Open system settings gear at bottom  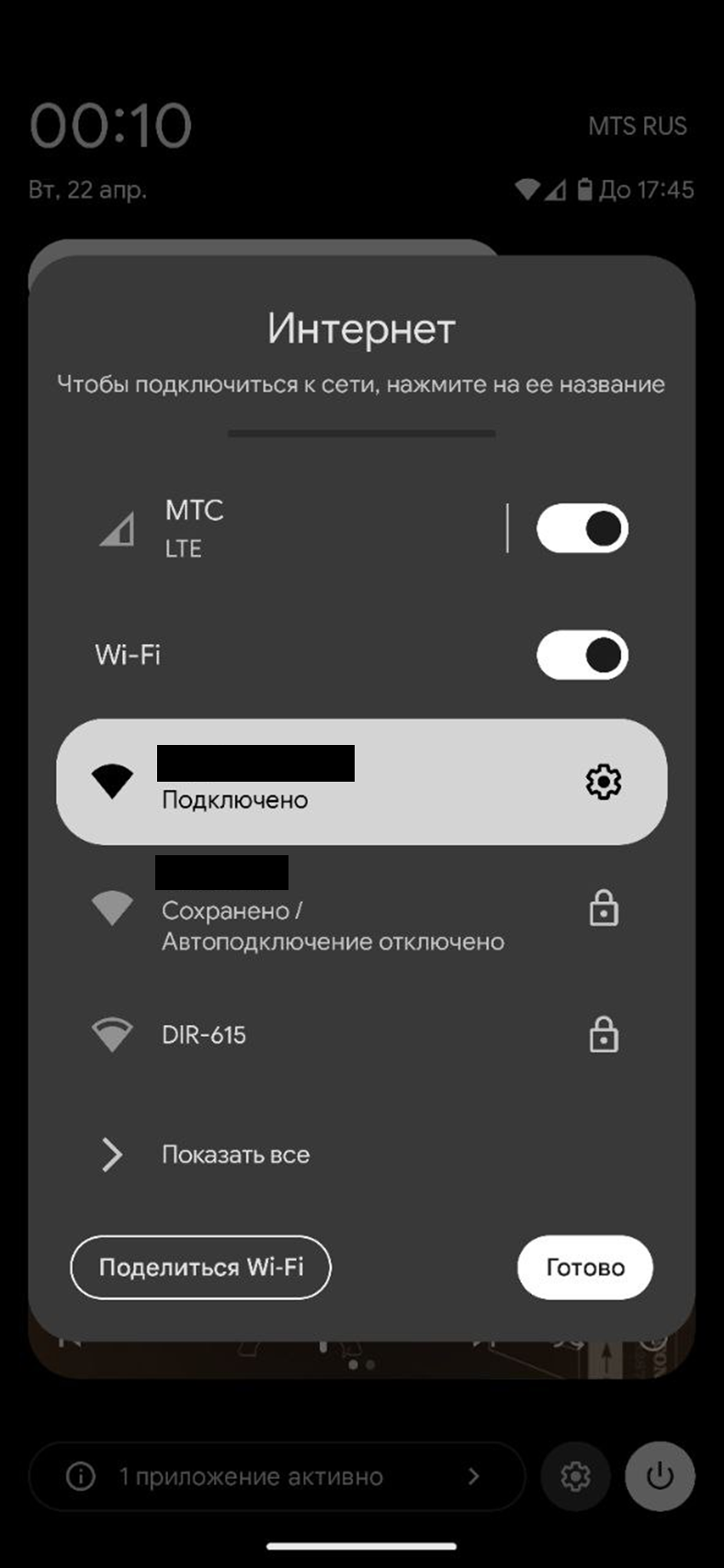click(576, 1477)
